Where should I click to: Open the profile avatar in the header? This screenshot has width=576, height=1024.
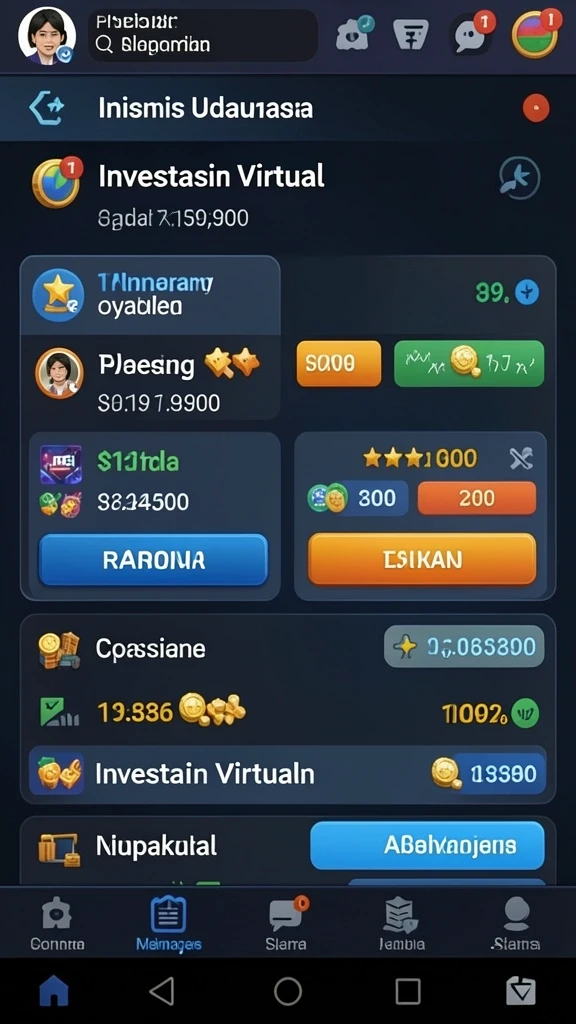[x=46, y=35]
